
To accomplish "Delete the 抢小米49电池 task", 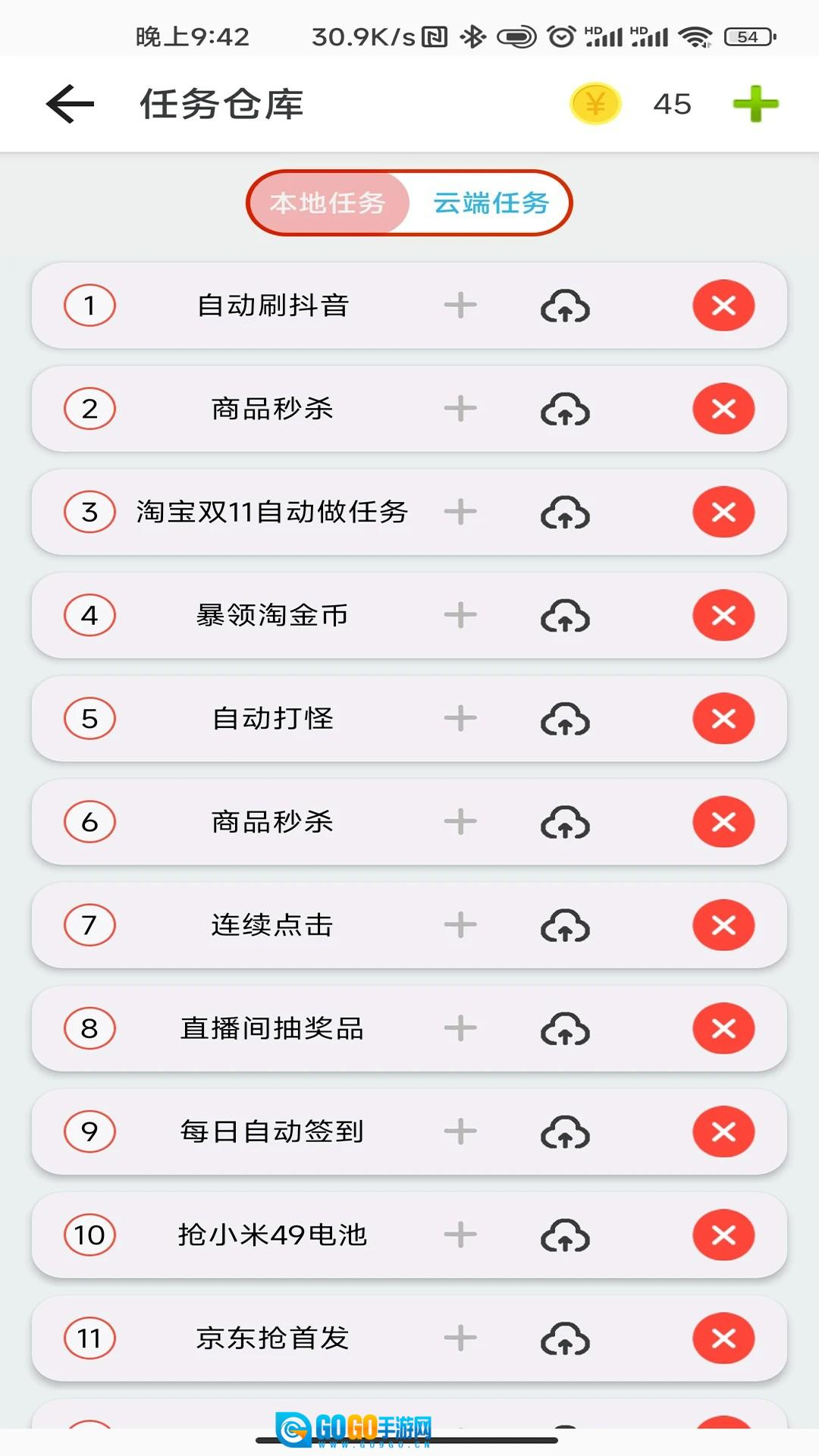I will 723,1235.
